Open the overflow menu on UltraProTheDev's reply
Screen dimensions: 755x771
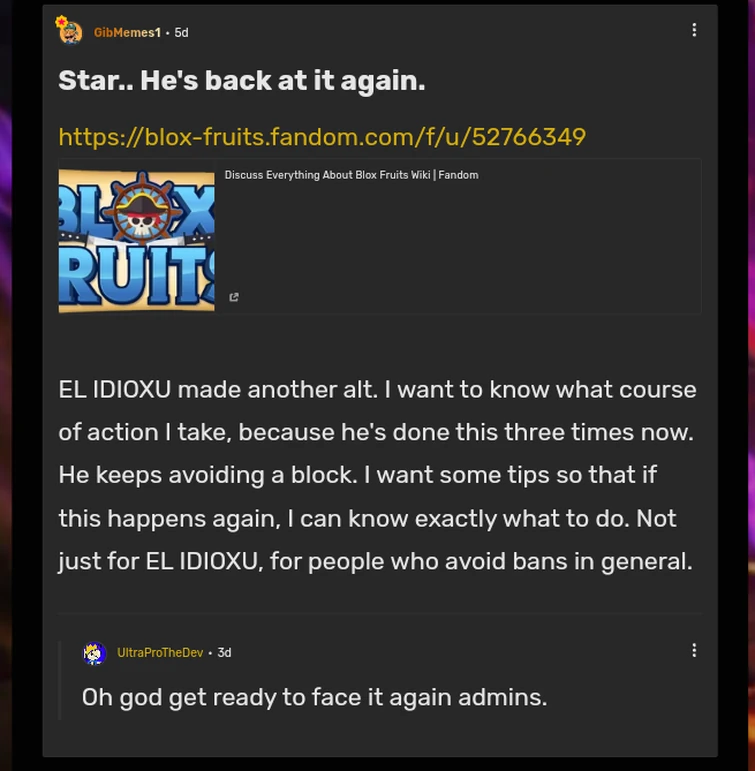point(694,651)
